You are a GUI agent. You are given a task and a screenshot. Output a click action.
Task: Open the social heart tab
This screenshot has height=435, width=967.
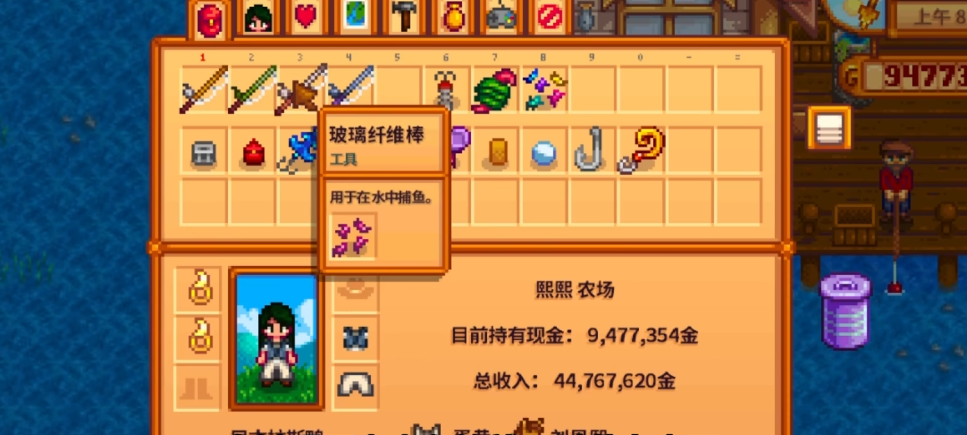(306, 19)
